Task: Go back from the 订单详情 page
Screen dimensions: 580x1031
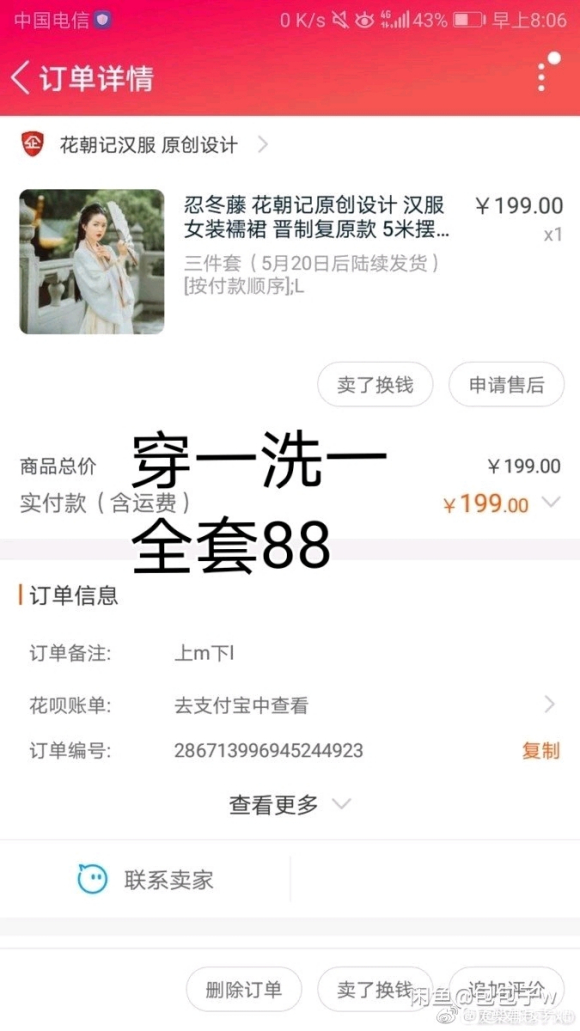Action: coord(21,78)
